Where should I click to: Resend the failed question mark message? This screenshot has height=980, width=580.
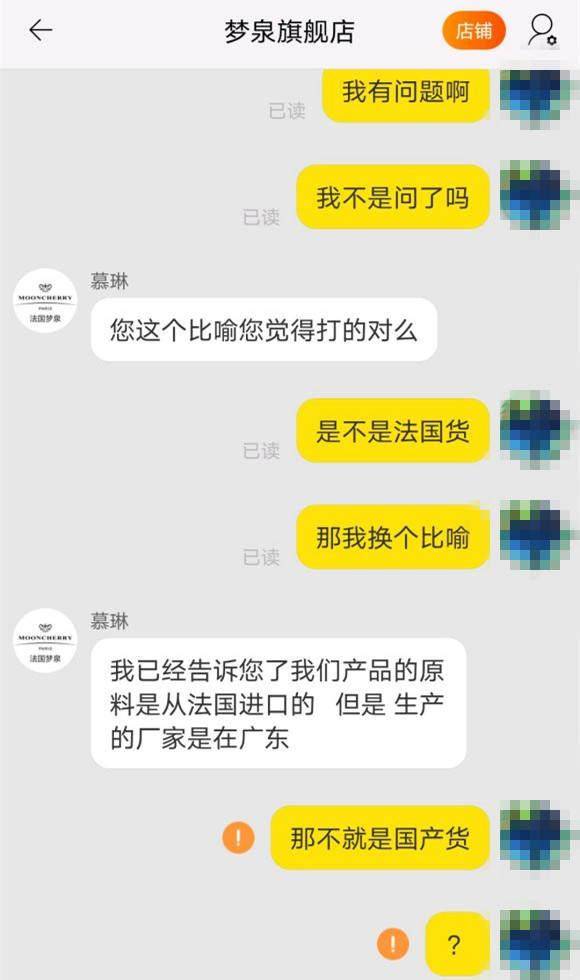click(392, 942)
